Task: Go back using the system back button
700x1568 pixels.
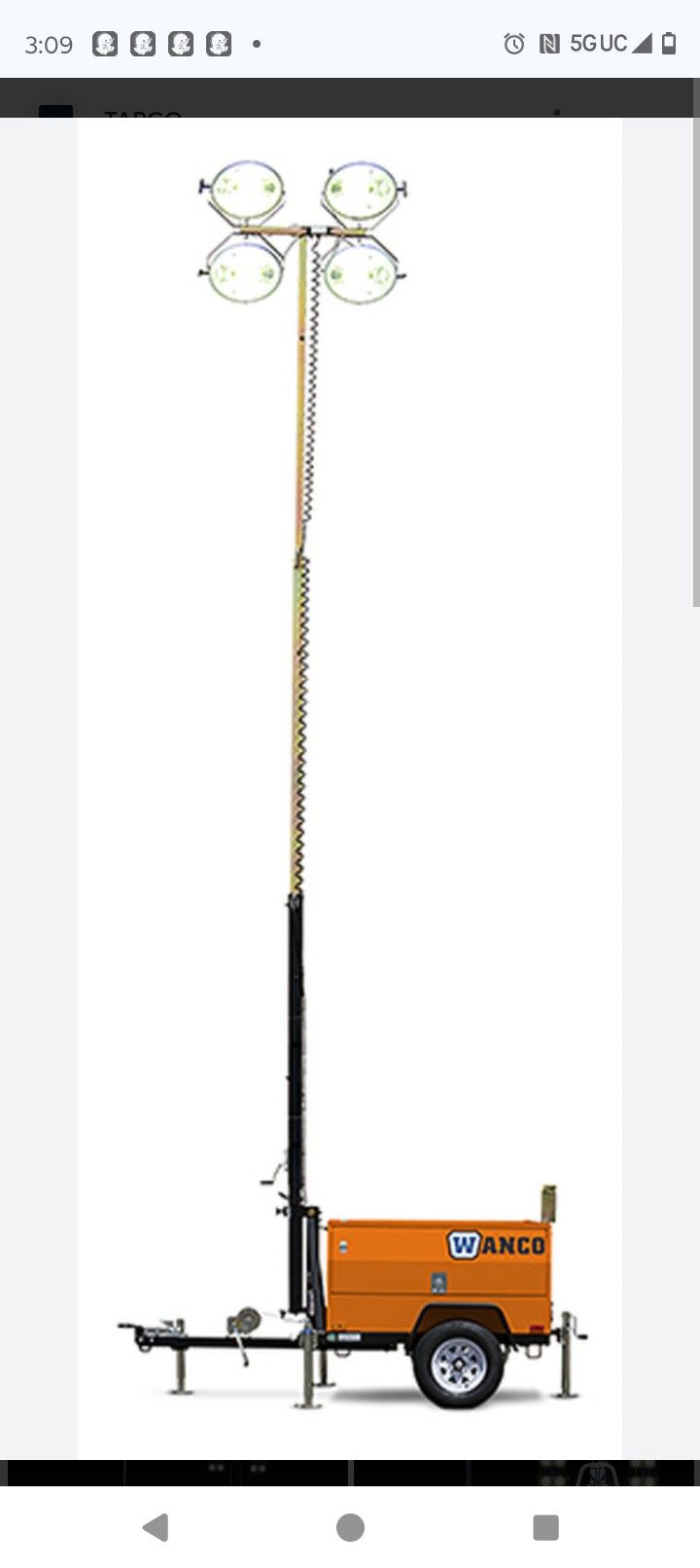Action: click(x=156, y=1527)
